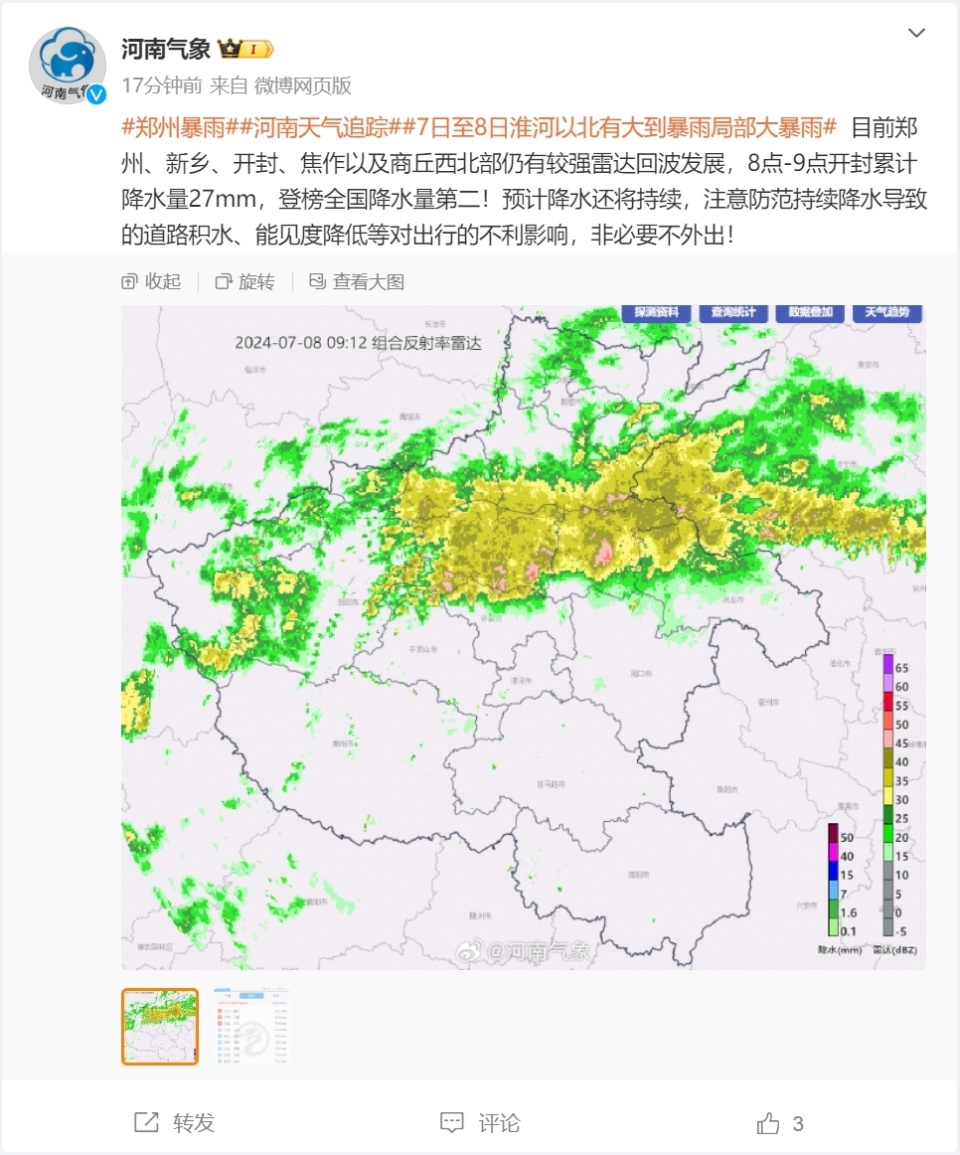Screen dimensions: 960x1155
Task: Select the first radar map thumbnail
Action: point(160,1026)
